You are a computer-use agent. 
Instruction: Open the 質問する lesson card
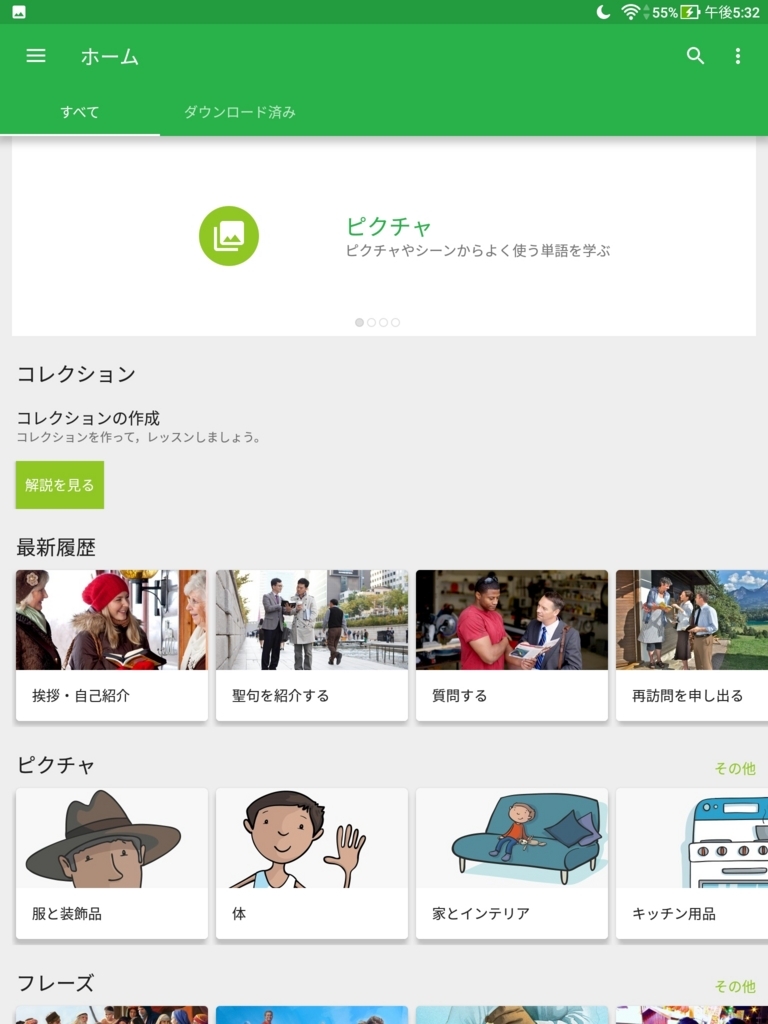pyautogui.click(x=512, y=645)
